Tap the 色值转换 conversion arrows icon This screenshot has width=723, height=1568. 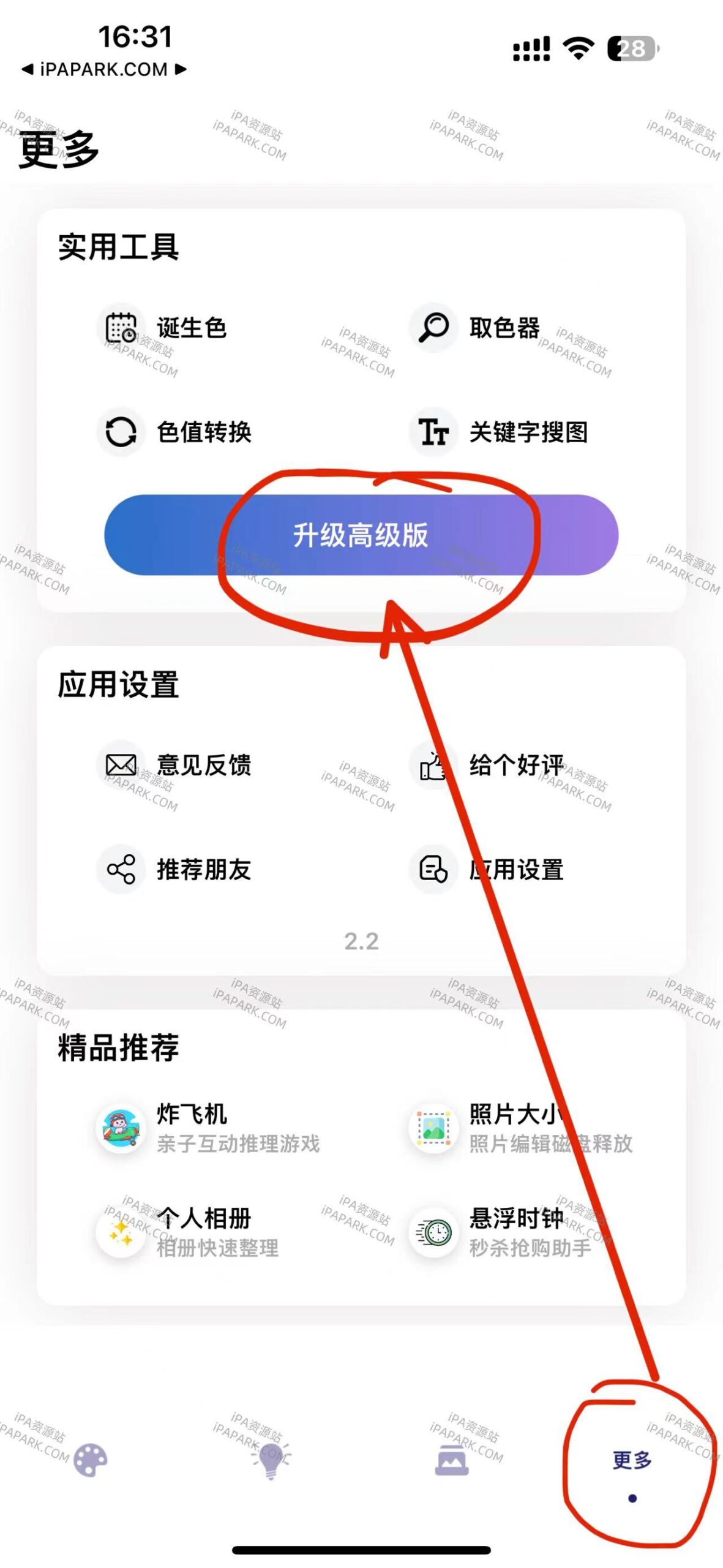tap(120, 432)
